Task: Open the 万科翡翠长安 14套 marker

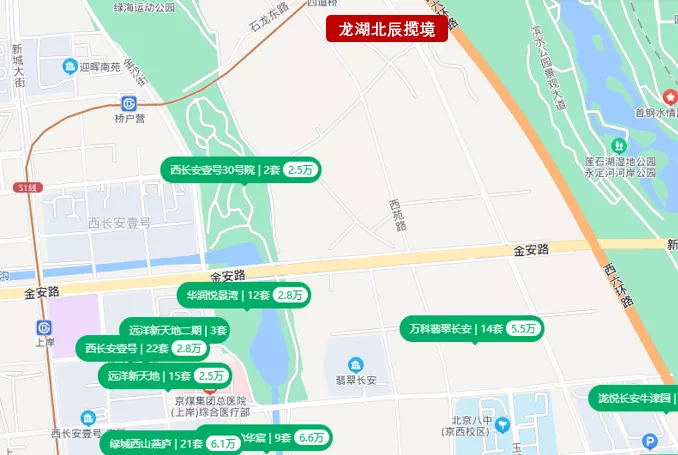Action: 472,328
